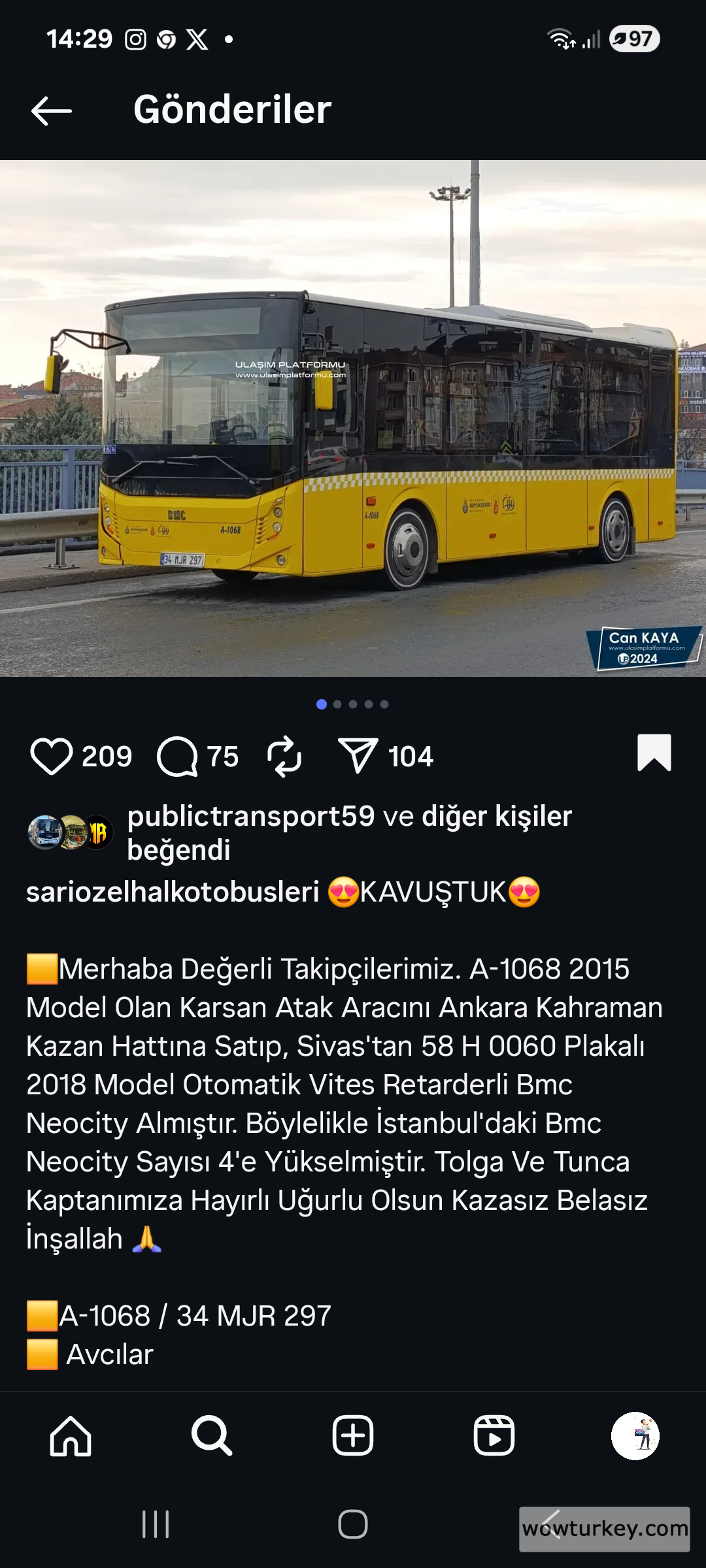The image size is (706, 1568).
Task: Go back from the Gönderiler screen
Action: click(52, 110)
